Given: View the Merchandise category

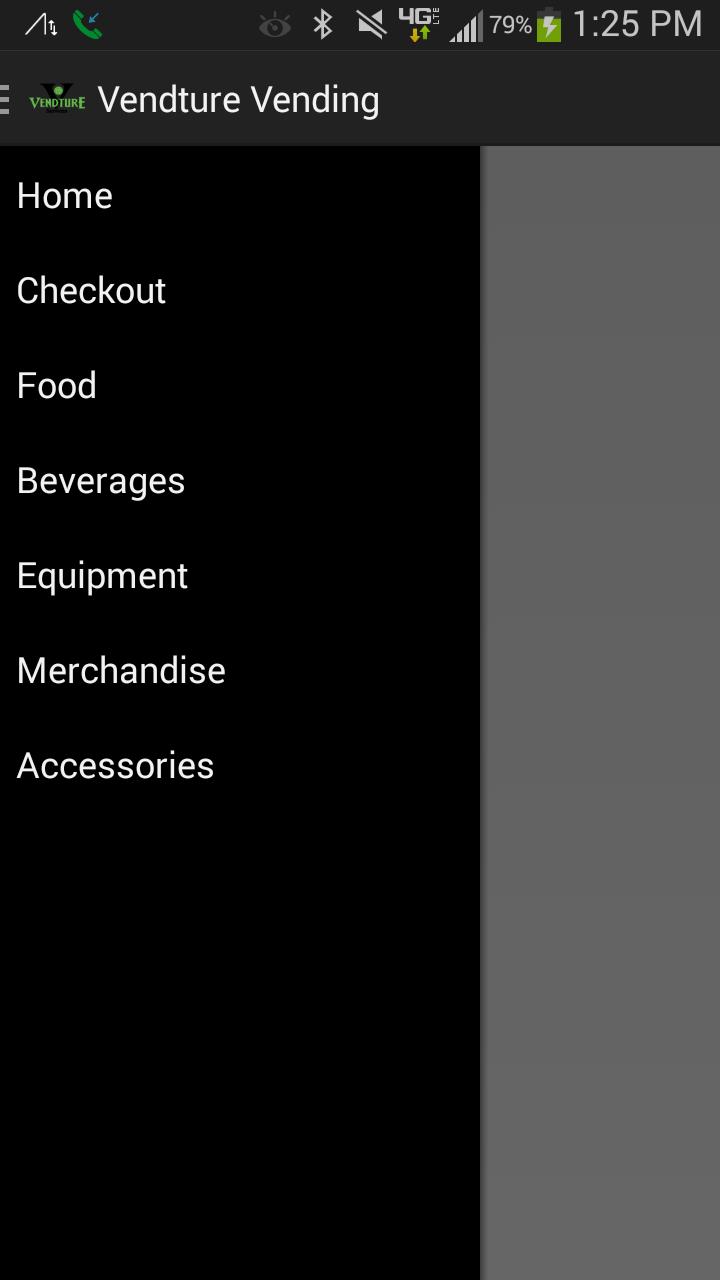Looking at the screenshot, I should click(121, 671).
